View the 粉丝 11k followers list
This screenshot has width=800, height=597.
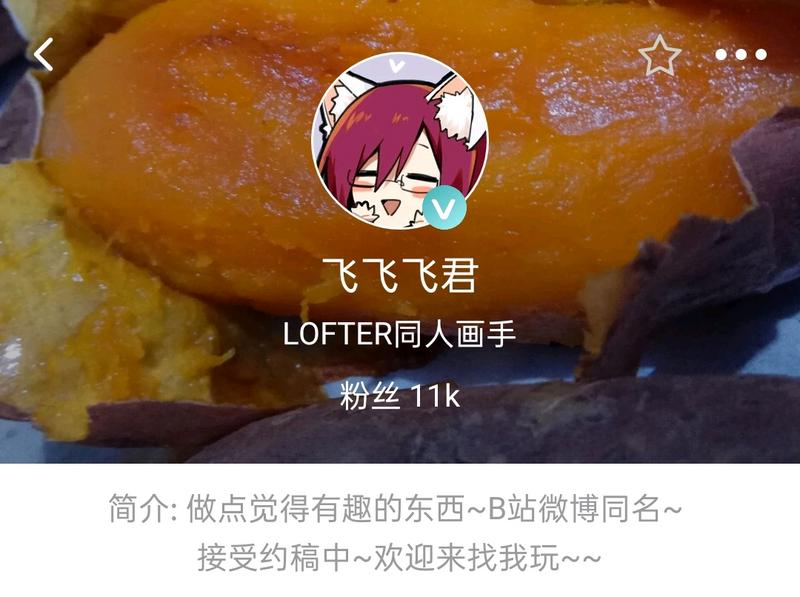(399, 396)
